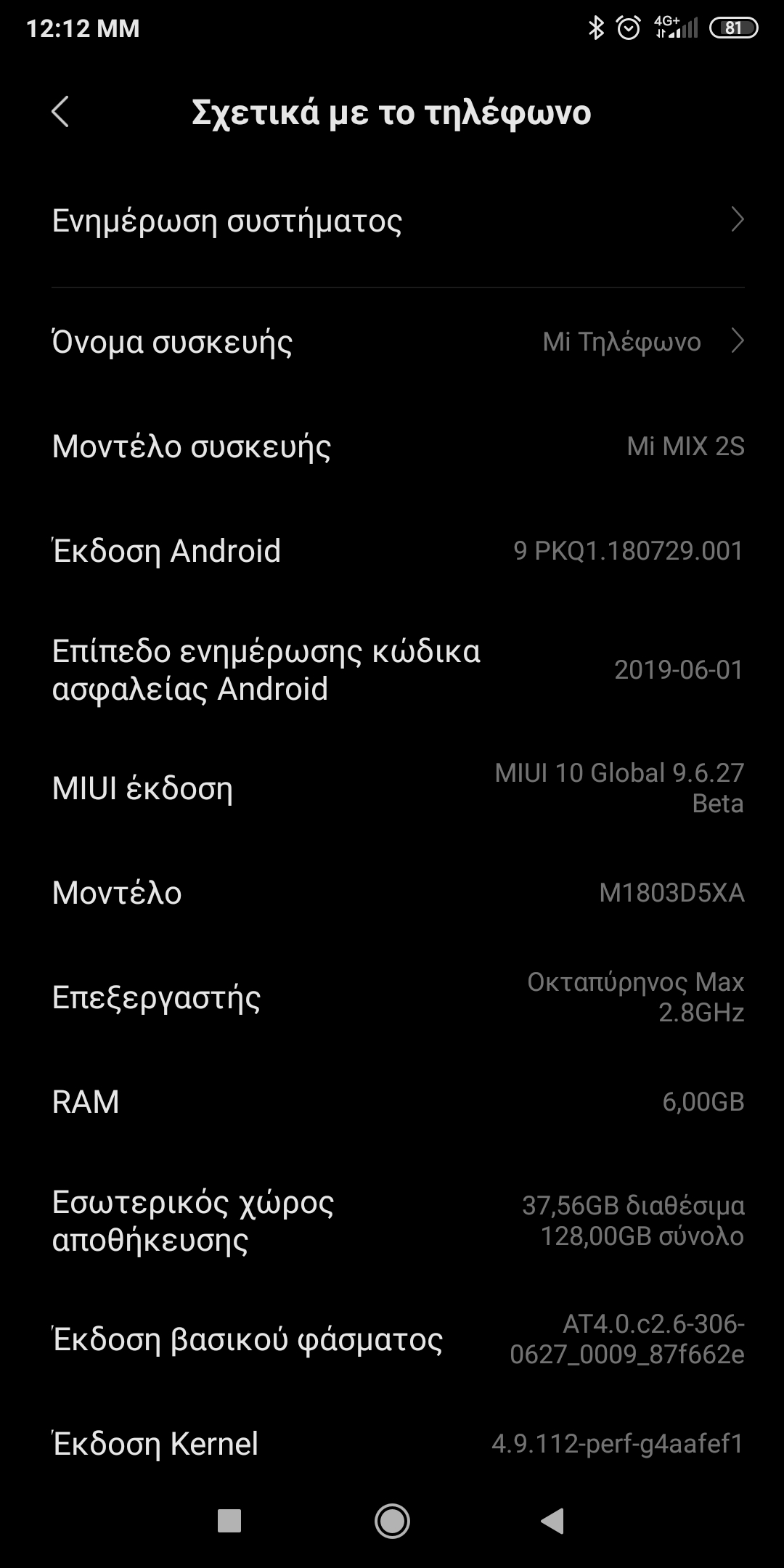Tap the Επεξεργαστής row

point(392,997)
